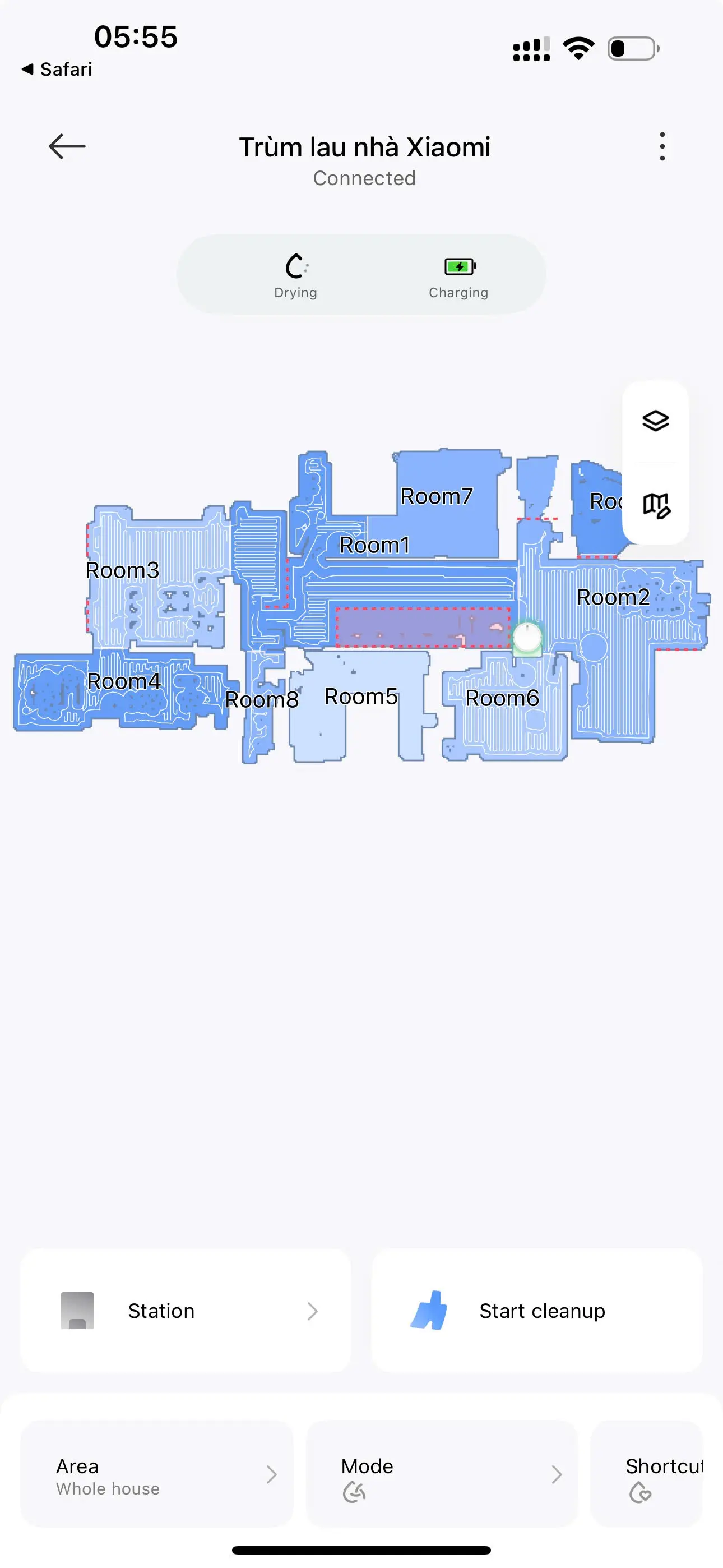The image size is (723, 1568).
Task: Select Room5 on the map
Action: (361, 697)
